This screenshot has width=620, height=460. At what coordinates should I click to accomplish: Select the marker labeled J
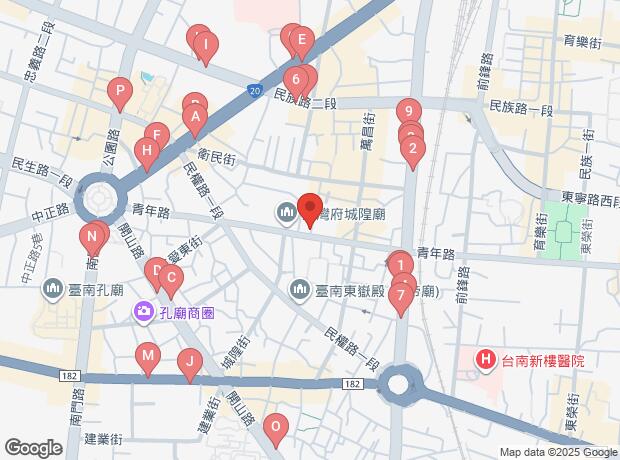click(190, 365)
